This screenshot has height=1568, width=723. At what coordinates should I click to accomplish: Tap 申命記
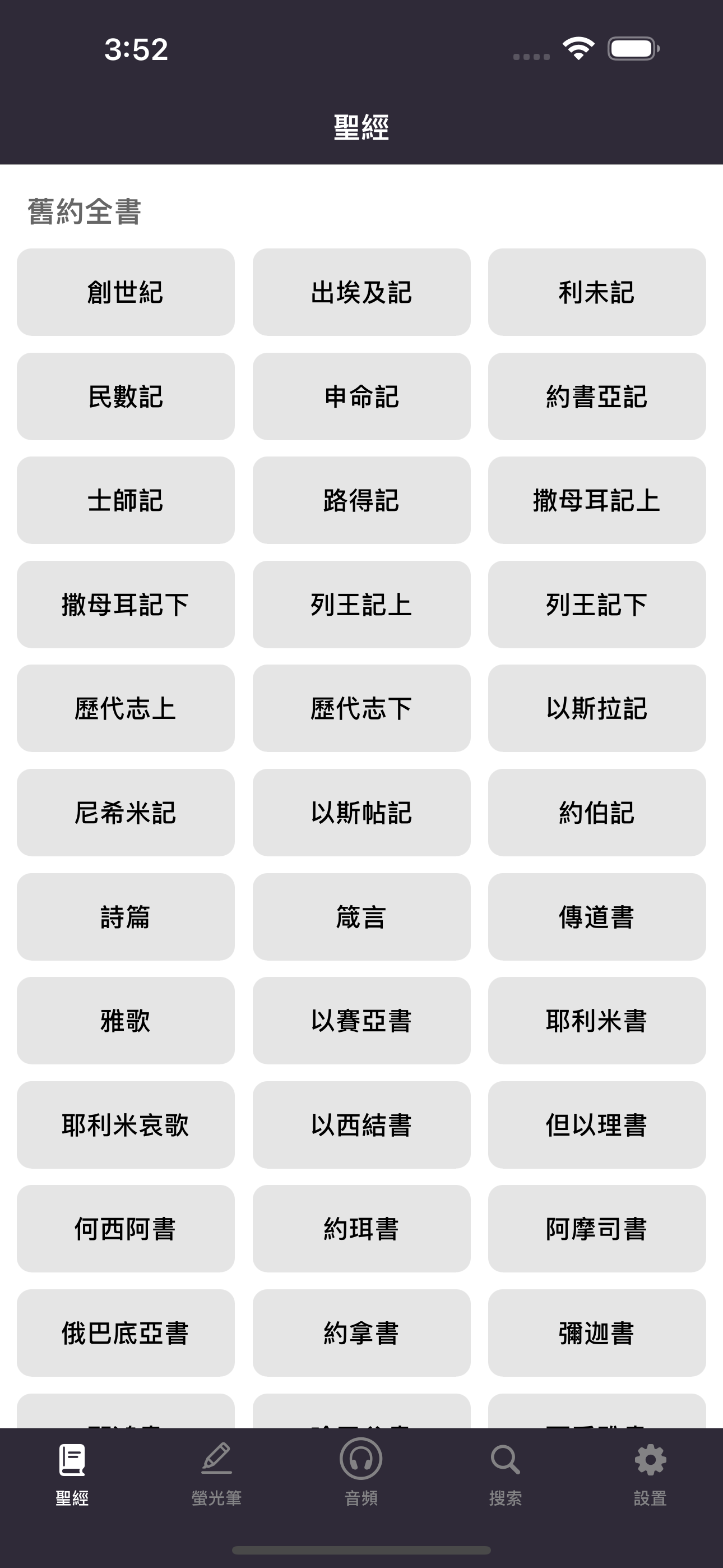click(361, 396)
